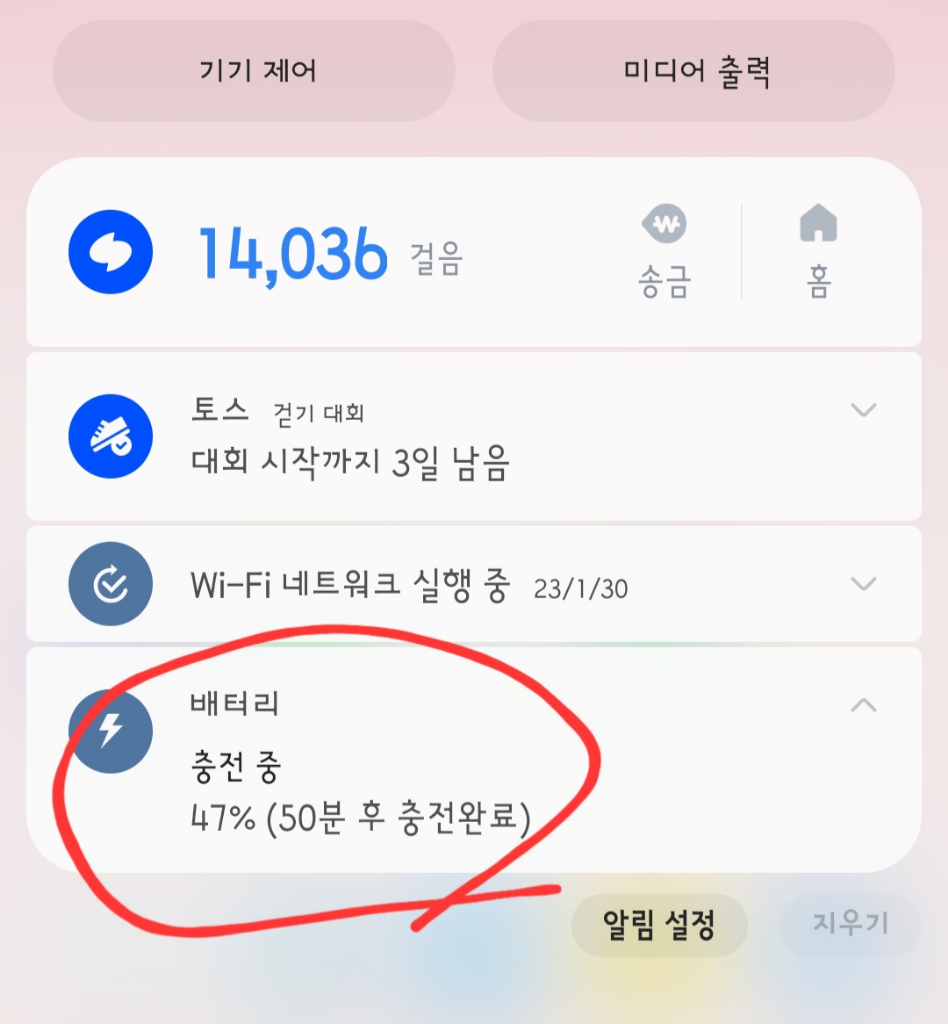Expand the 토스 걷기 대회 notification
This screenshot has height=1024, width=948.
(862, 410)
